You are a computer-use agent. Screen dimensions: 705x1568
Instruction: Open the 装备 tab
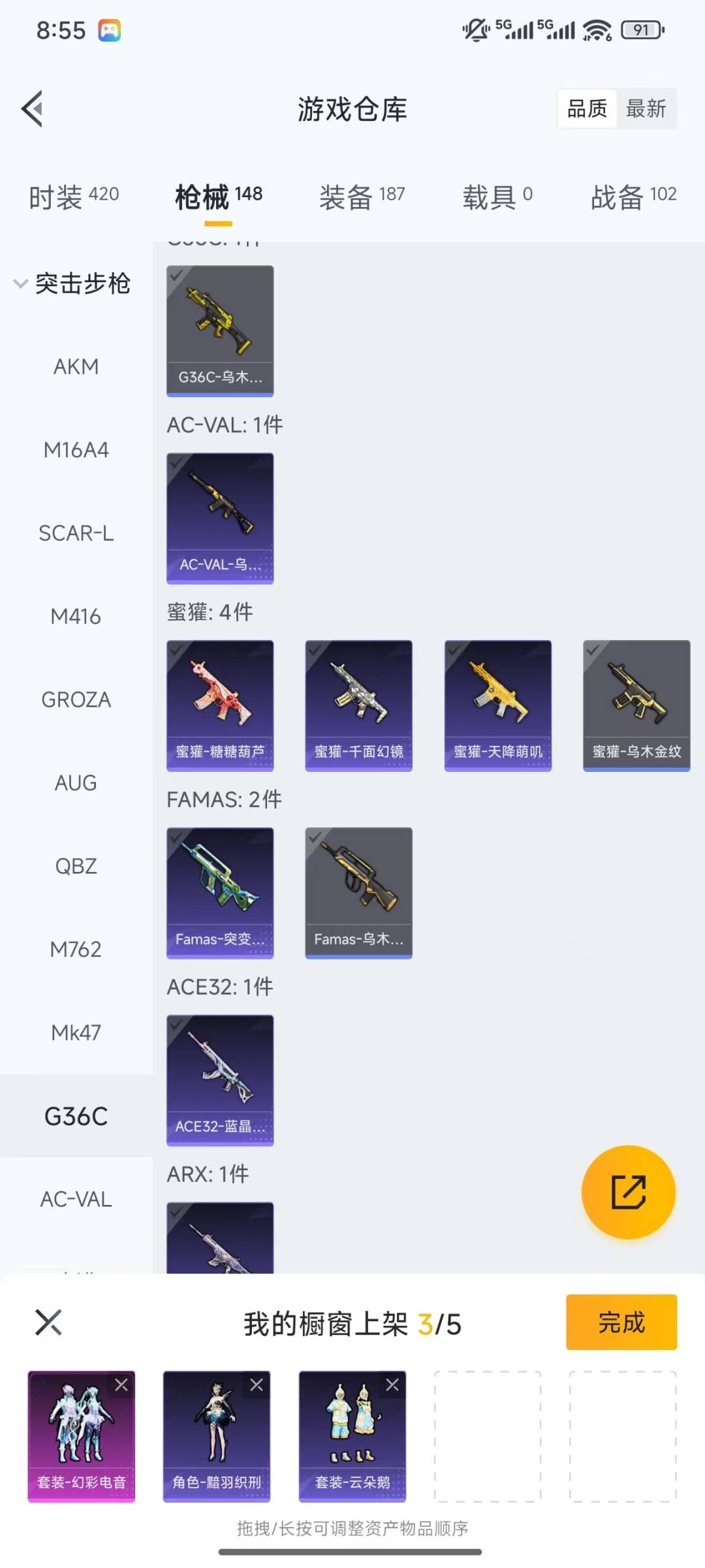click(x=362, y=196)
